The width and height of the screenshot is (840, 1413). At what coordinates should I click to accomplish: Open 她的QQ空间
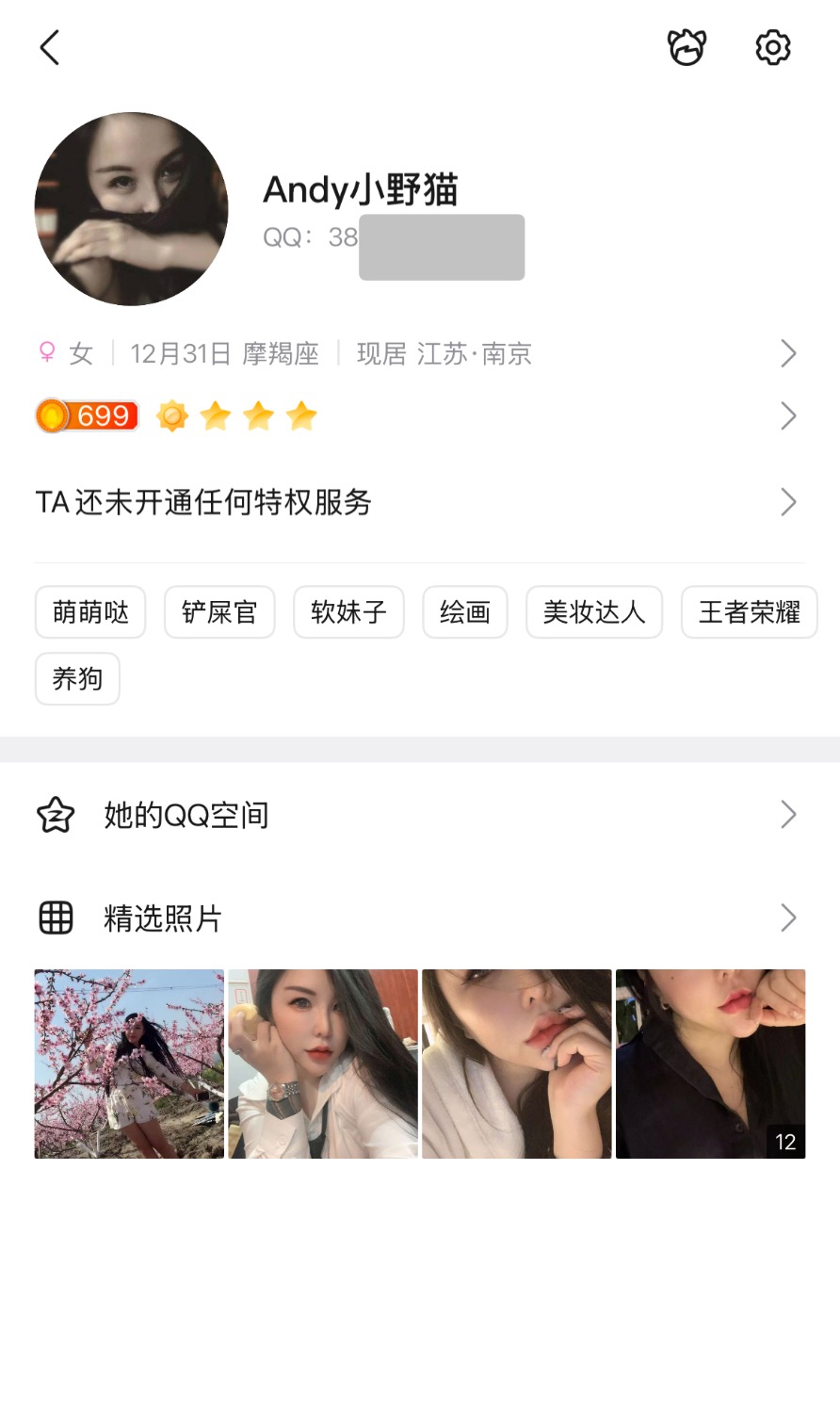pos(419,815)
